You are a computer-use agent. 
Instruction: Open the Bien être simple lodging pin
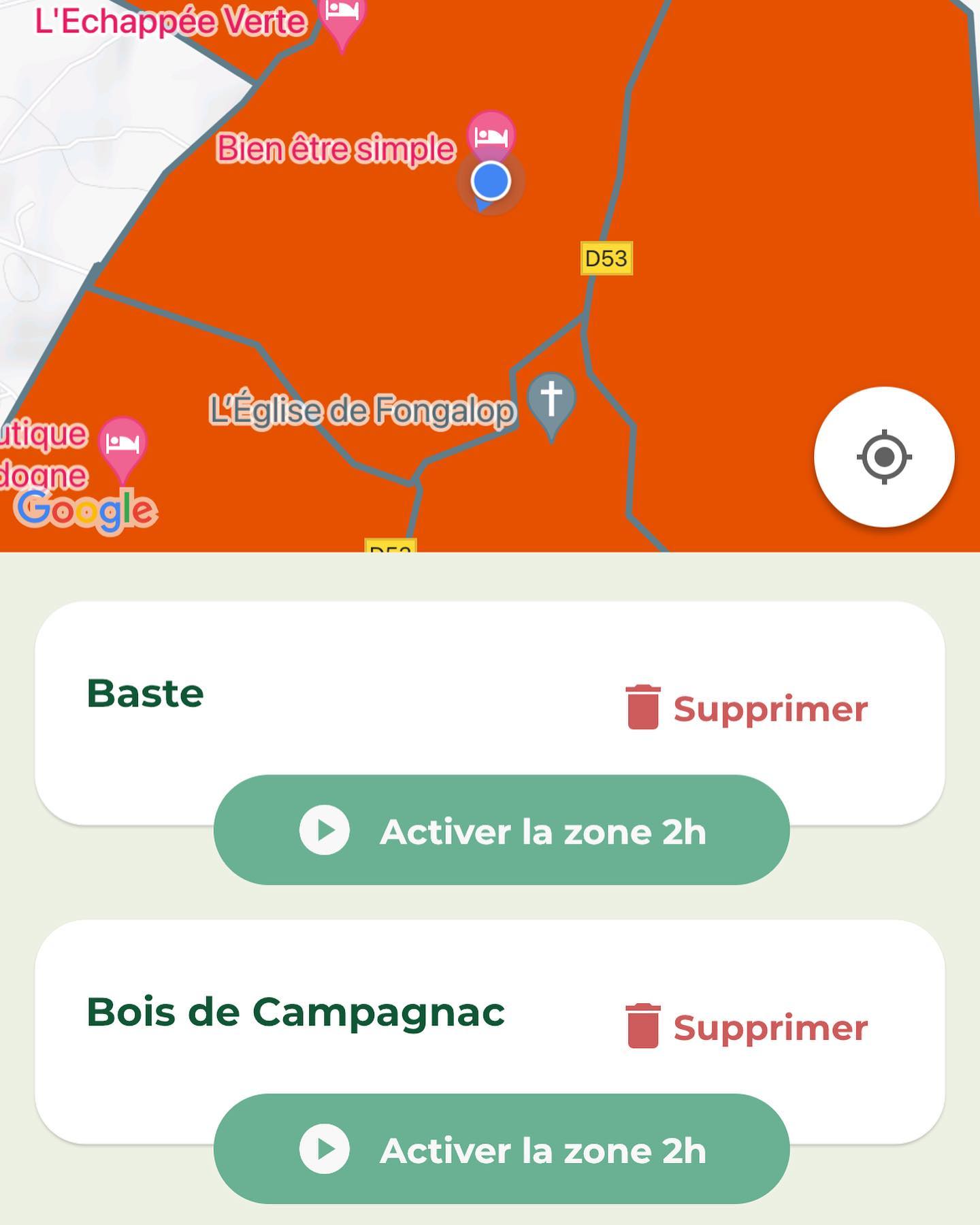(x=491, y=135)
